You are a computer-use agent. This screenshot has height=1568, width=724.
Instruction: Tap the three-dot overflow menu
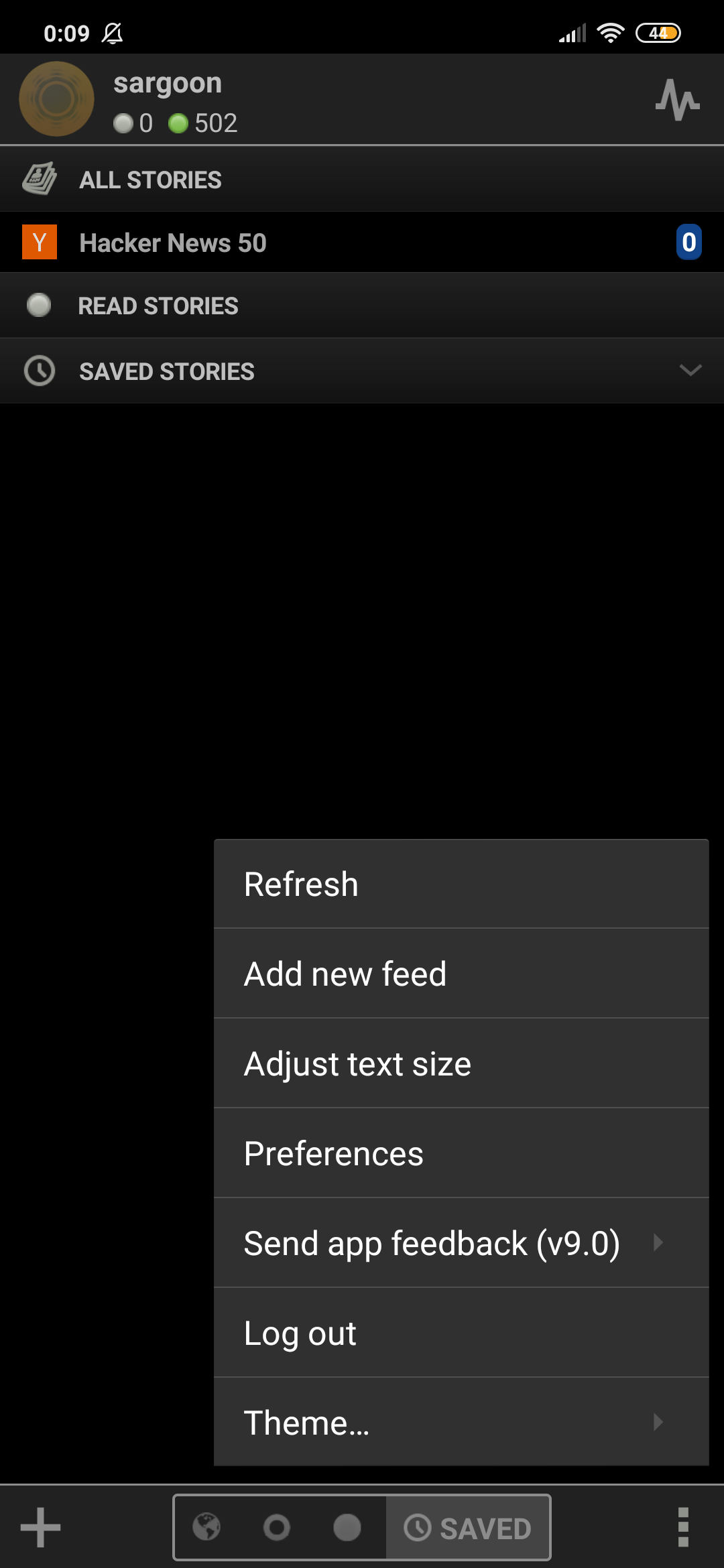(683, 1528)
